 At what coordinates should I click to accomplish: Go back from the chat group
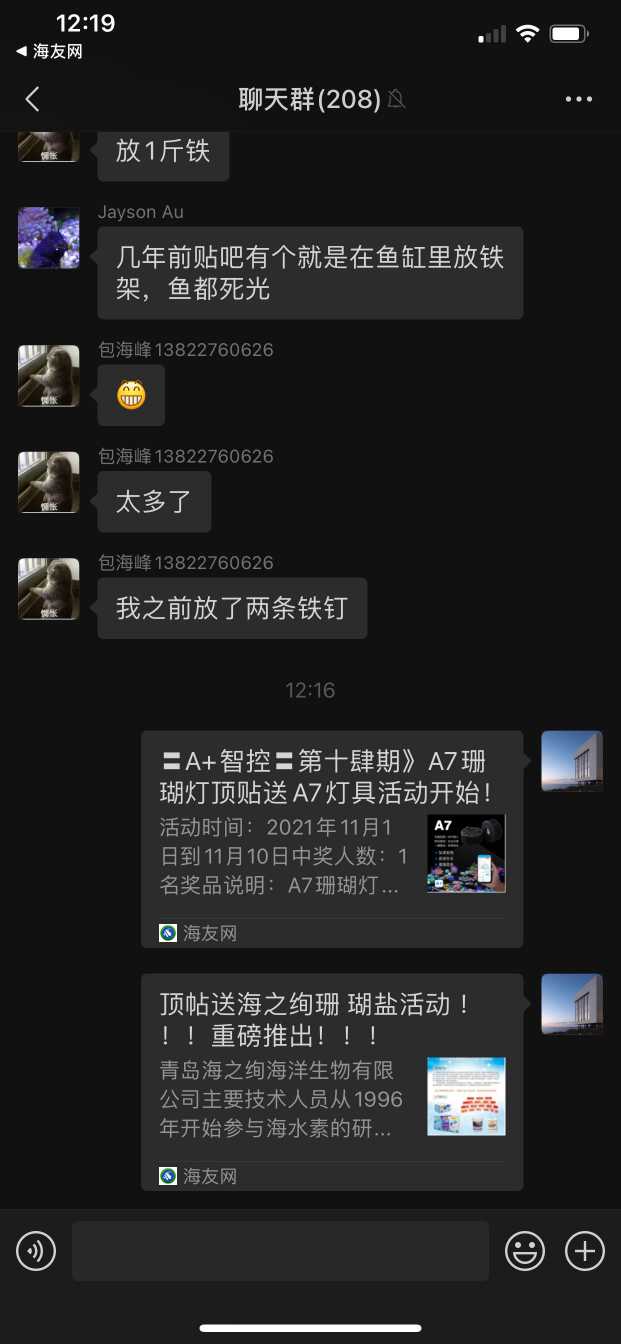32,99
